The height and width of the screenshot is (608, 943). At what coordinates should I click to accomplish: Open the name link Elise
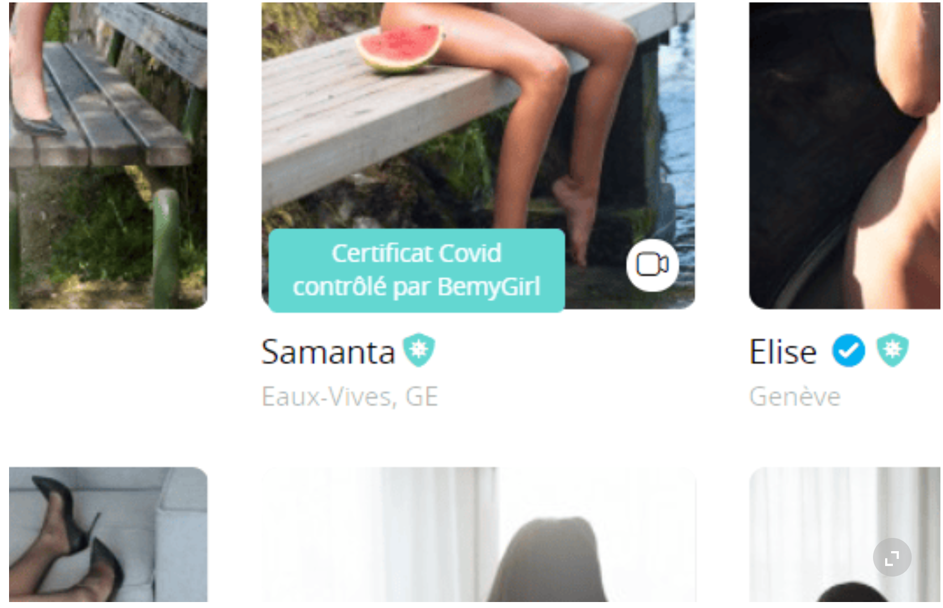pos(783,352)
